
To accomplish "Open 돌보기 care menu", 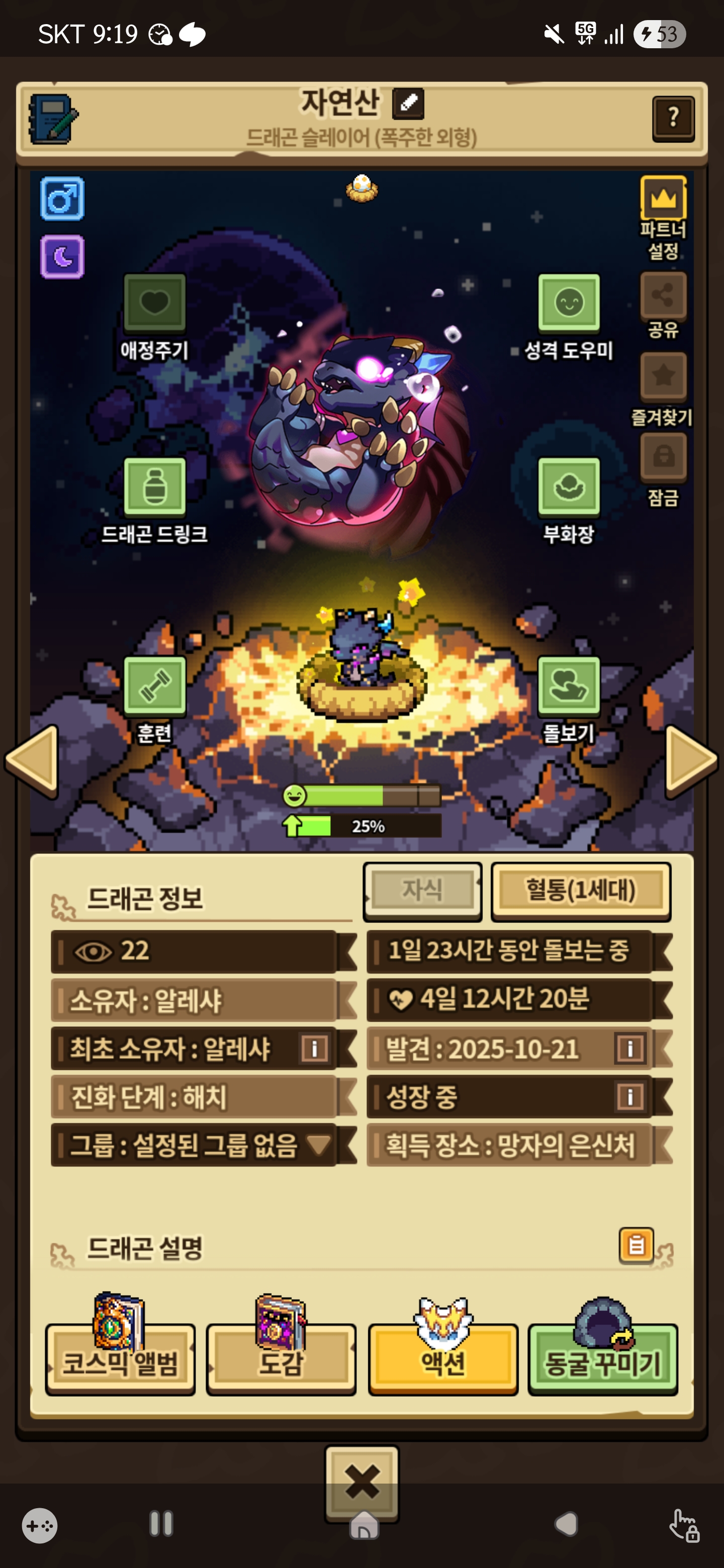I will 568,686.
